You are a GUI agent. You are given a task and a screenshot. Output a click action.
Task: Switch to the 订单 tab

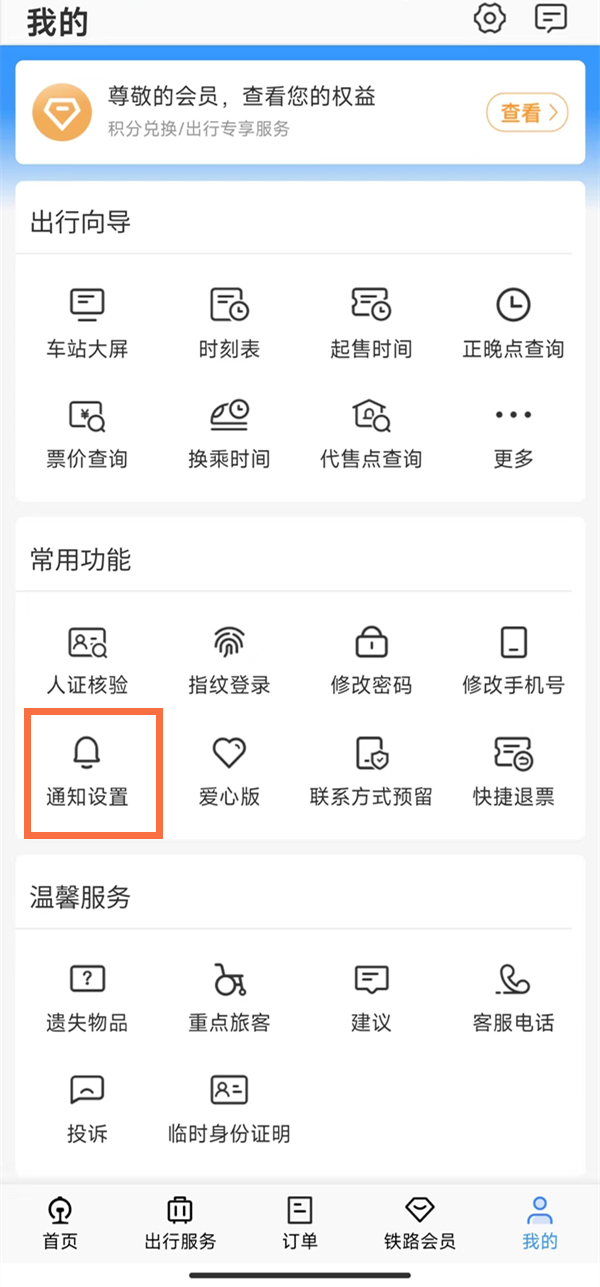click(300, 1223)
